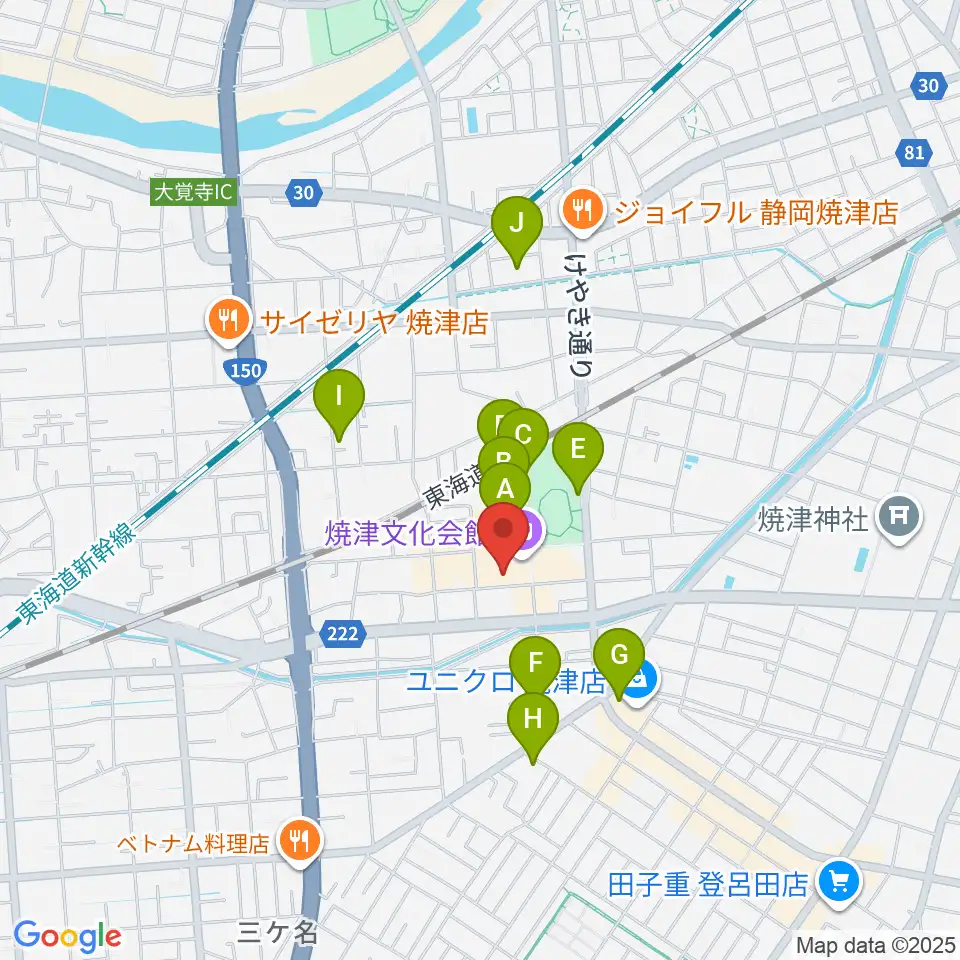Open the 田子重 登呂田店 shopping pin

(838, 883)
